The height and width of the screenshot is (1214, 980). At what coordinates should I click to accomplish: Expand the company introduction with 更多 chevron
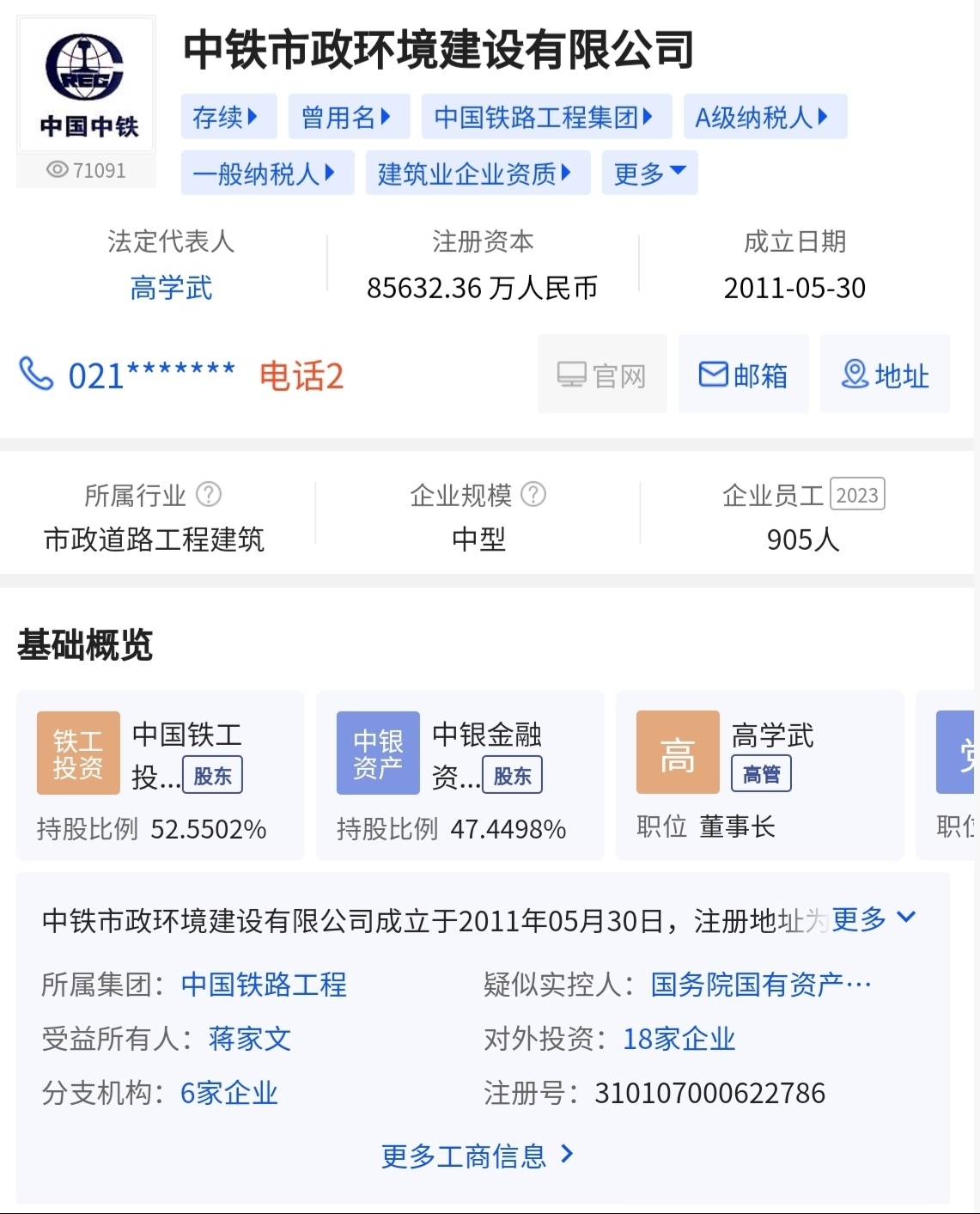pos(868,918)
